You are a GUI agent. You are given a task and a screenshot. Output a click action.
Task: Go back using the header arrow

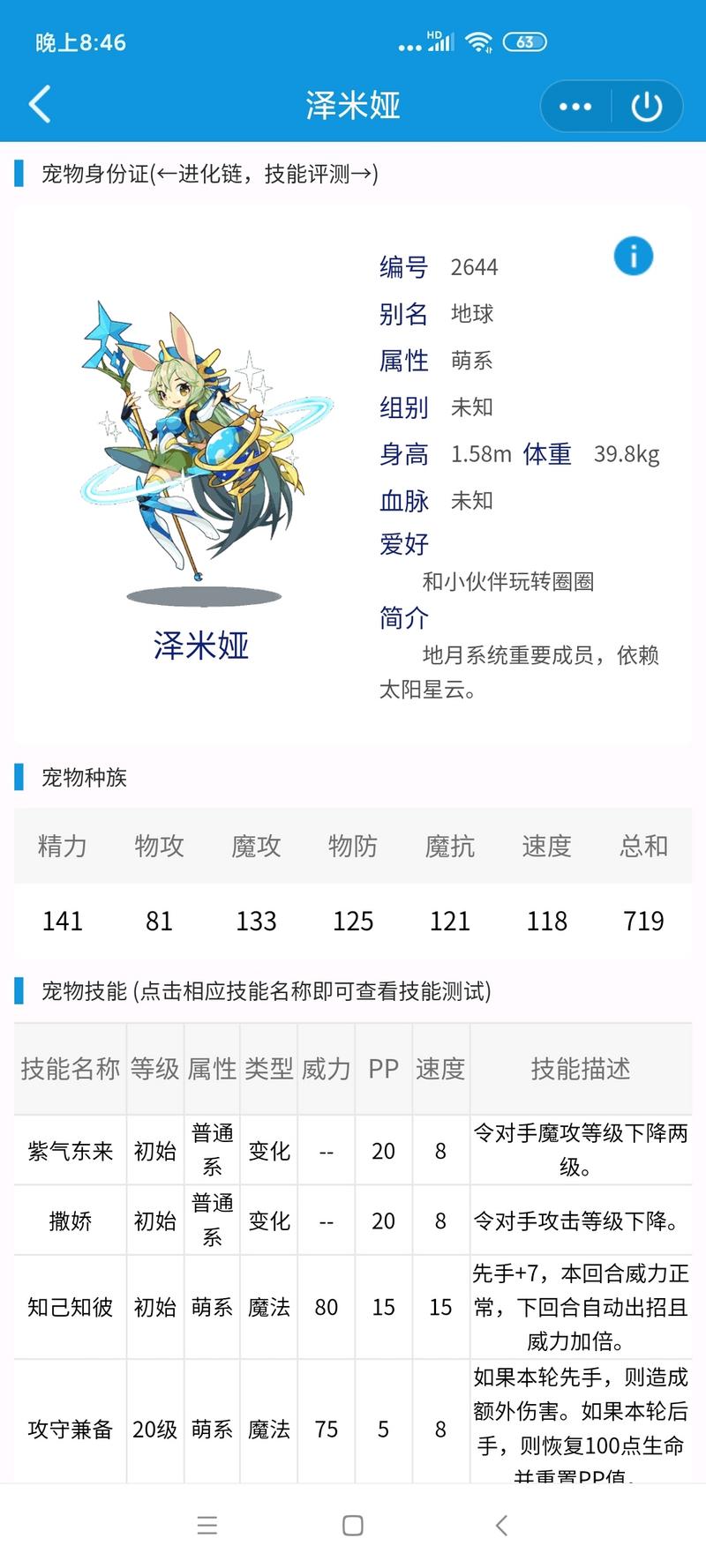tap(40, 105)
